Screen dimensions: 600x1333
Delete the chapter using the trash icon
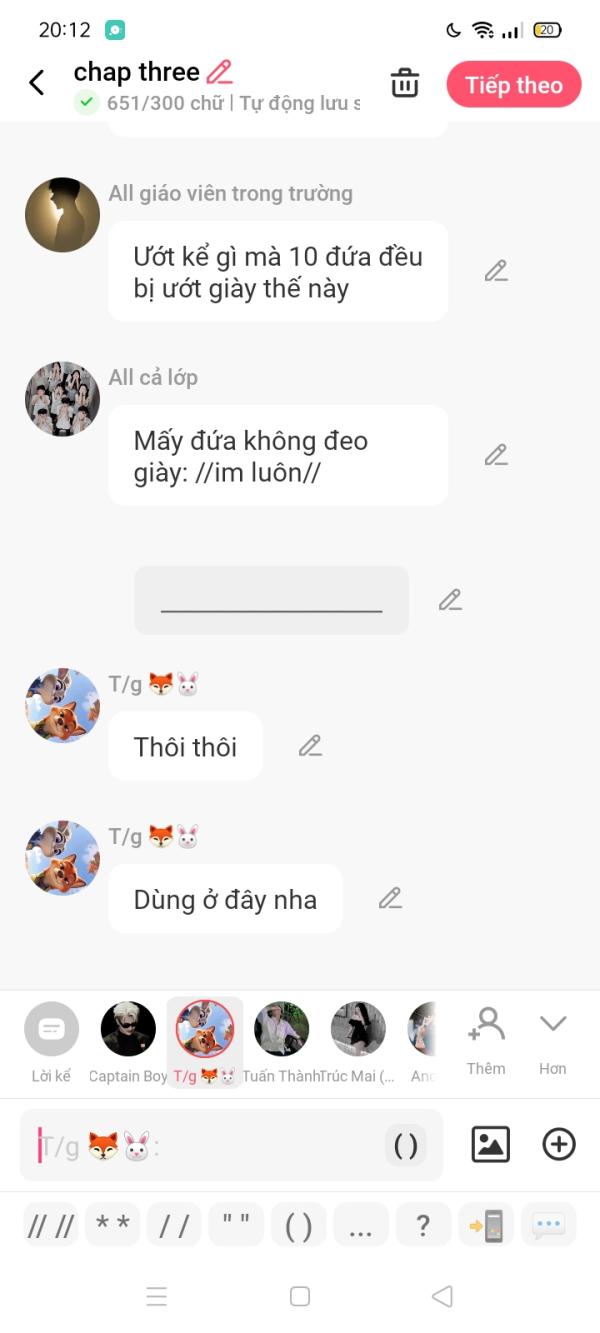[x=405, y=83]
